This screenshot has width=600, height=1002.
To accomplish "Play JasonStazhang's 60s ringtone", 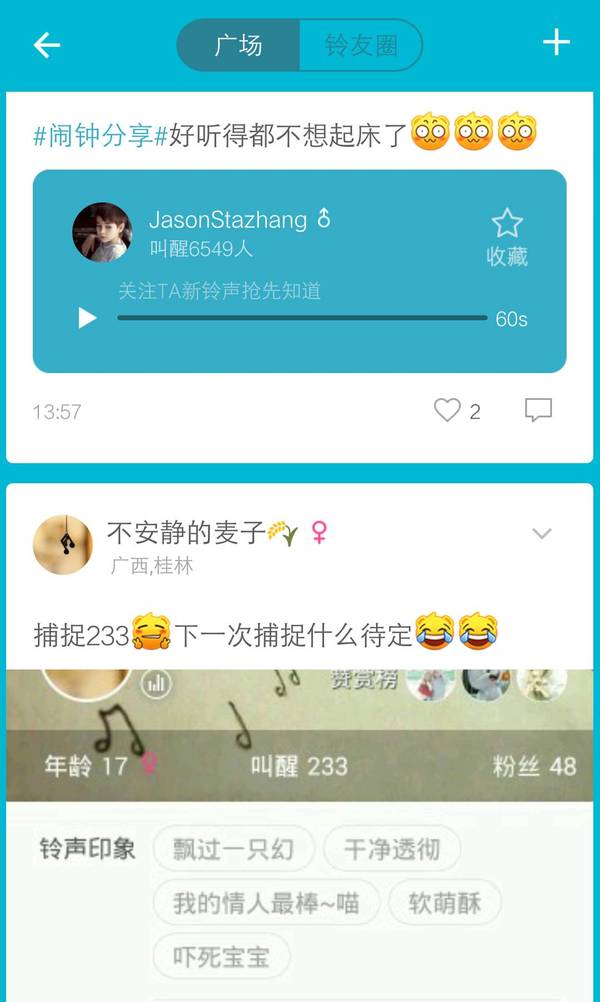I will coord(87,318).
